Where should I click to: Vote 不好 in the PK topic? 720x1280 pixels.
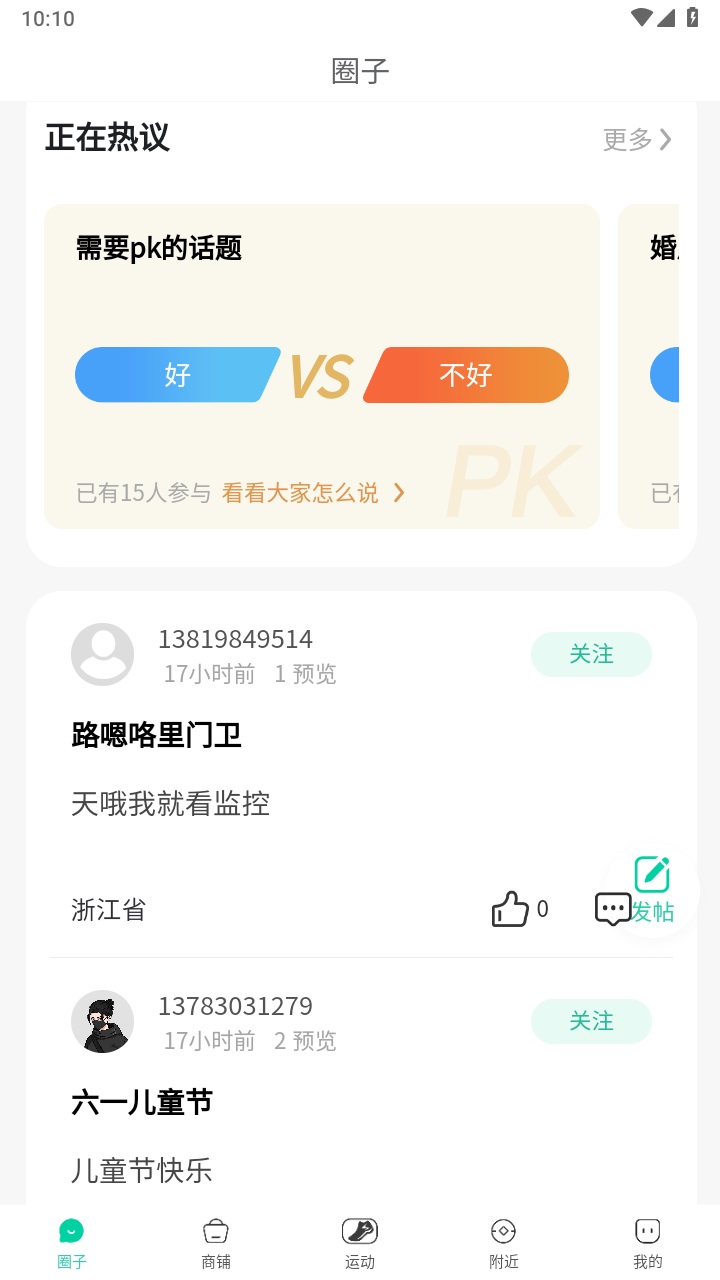[x=465, y=374]
